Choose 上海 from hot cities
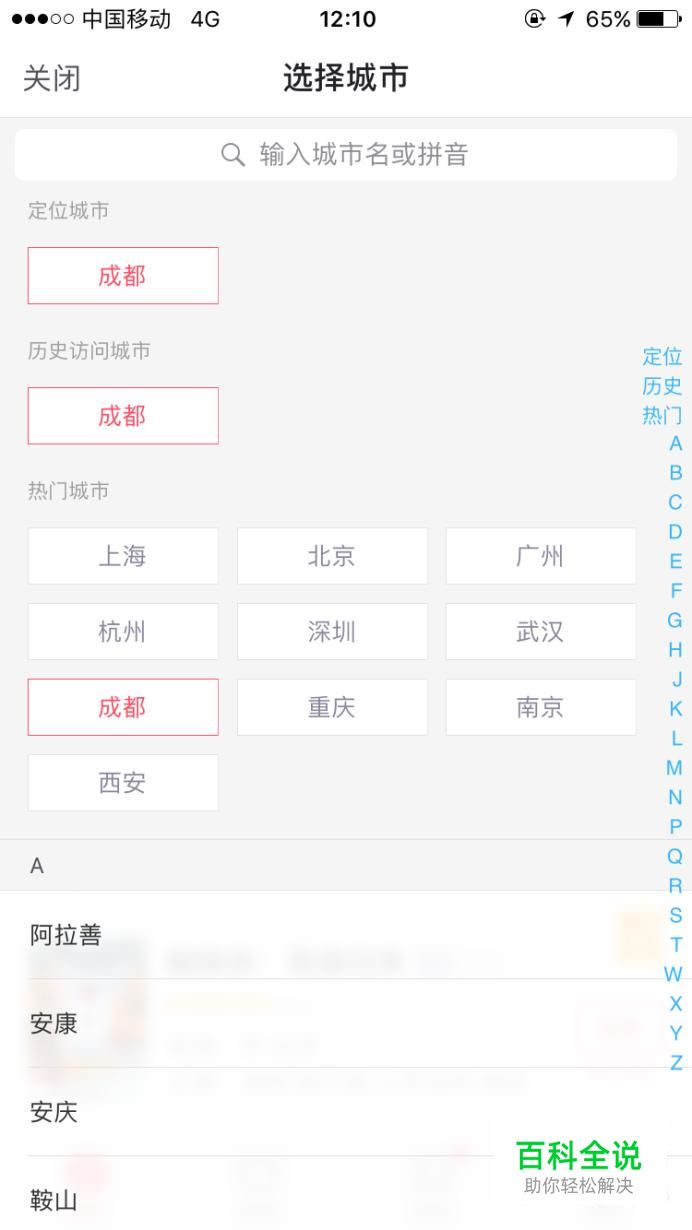Screen dimensions: 692x1230 [123, 556]
